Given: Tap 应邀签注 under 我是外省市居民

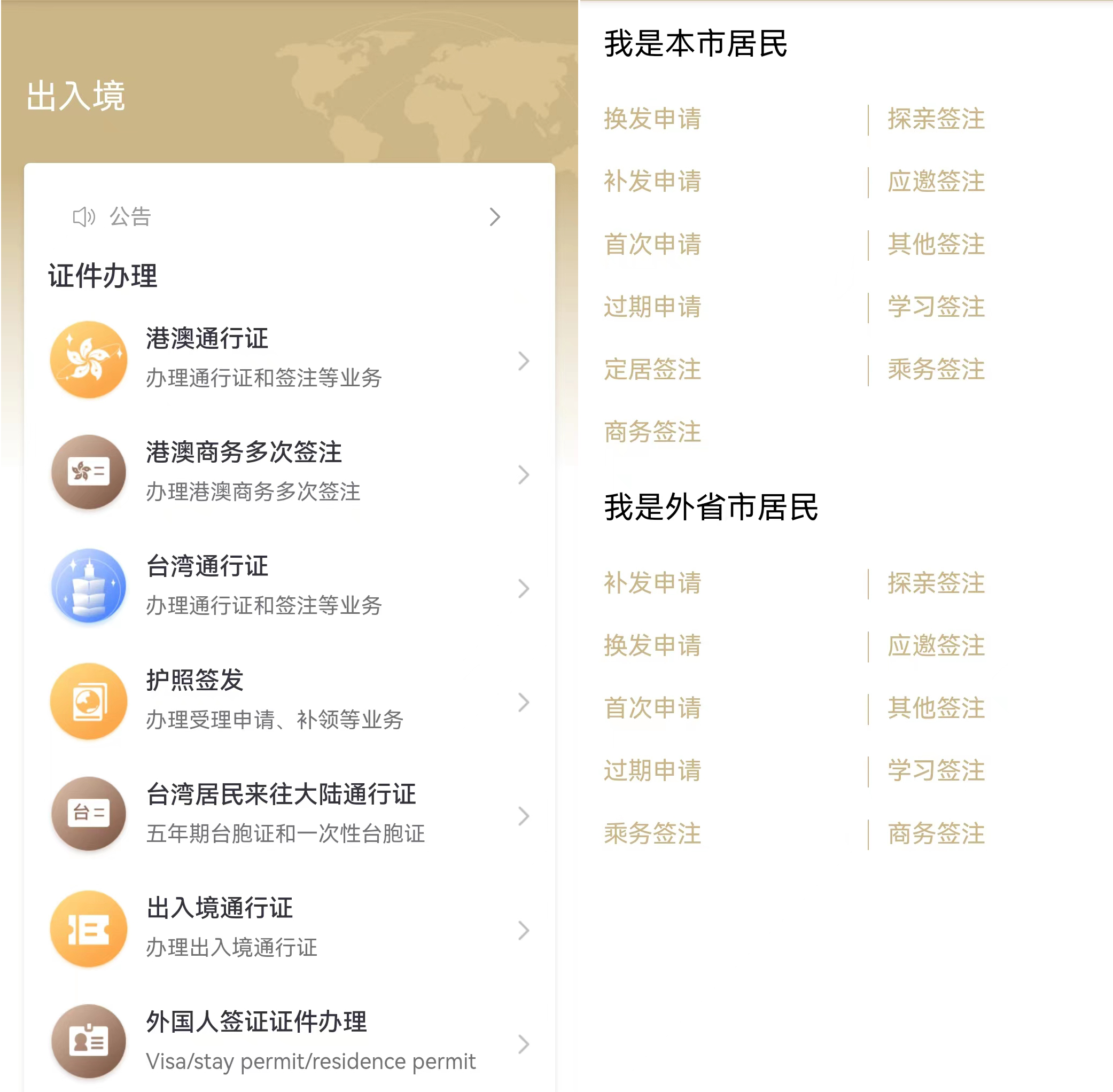Looking at the screenshot, I should [x=936, y=646].
